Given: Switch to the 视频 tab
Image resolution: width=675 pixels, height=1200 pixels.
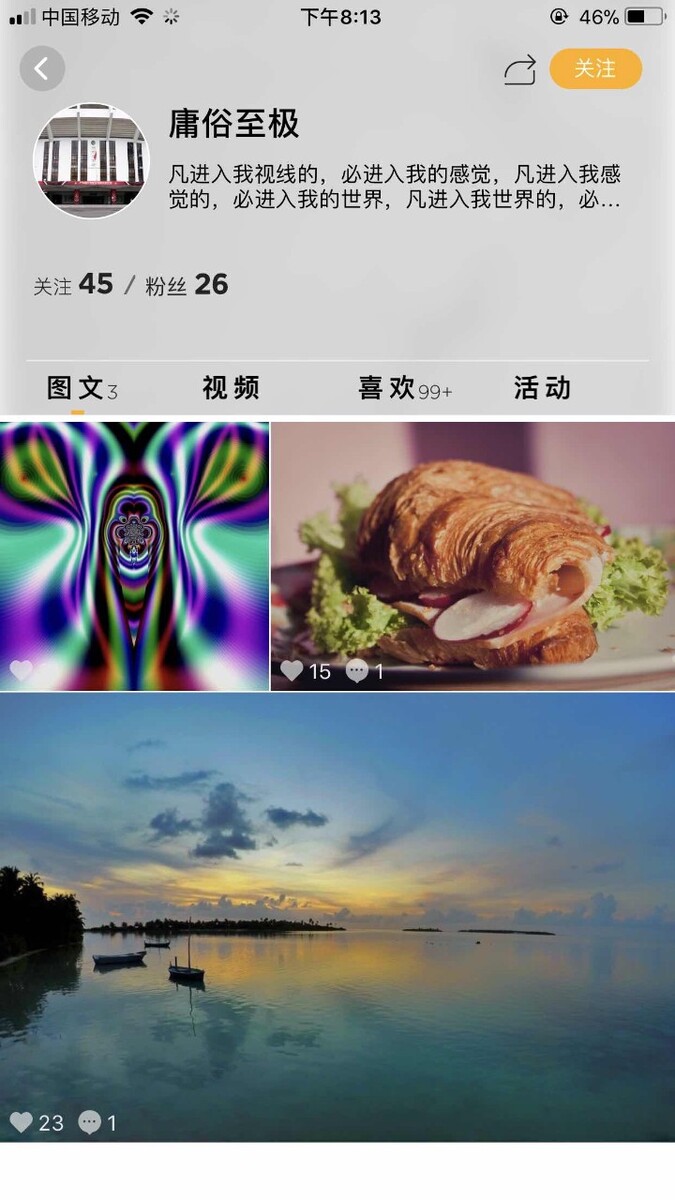Looking at the screenshot, I should click(231, 388).
